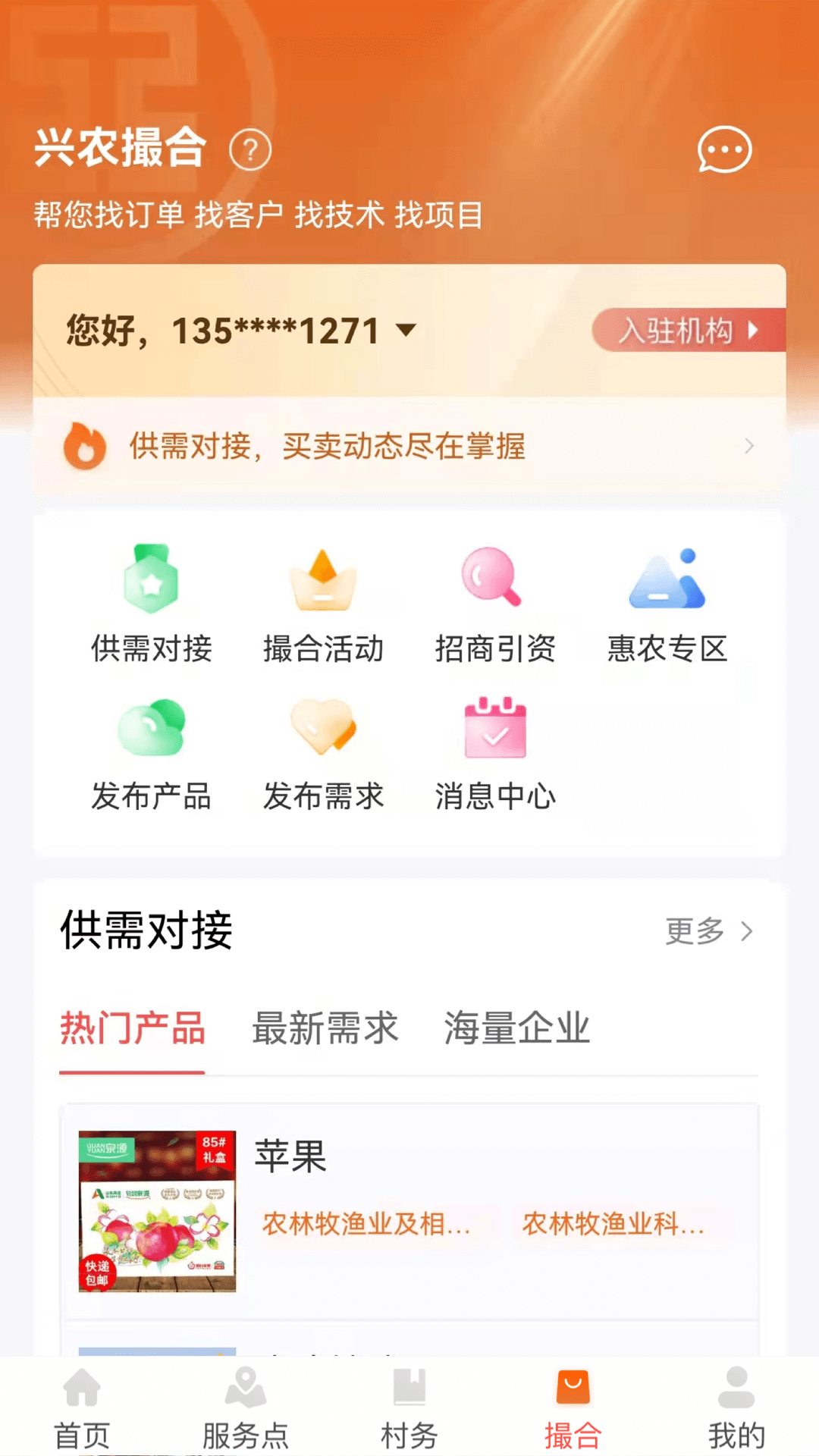Open the 供需对接 notice bar chevron
This screenshot has height=1456, width=819.
point(748,447)
